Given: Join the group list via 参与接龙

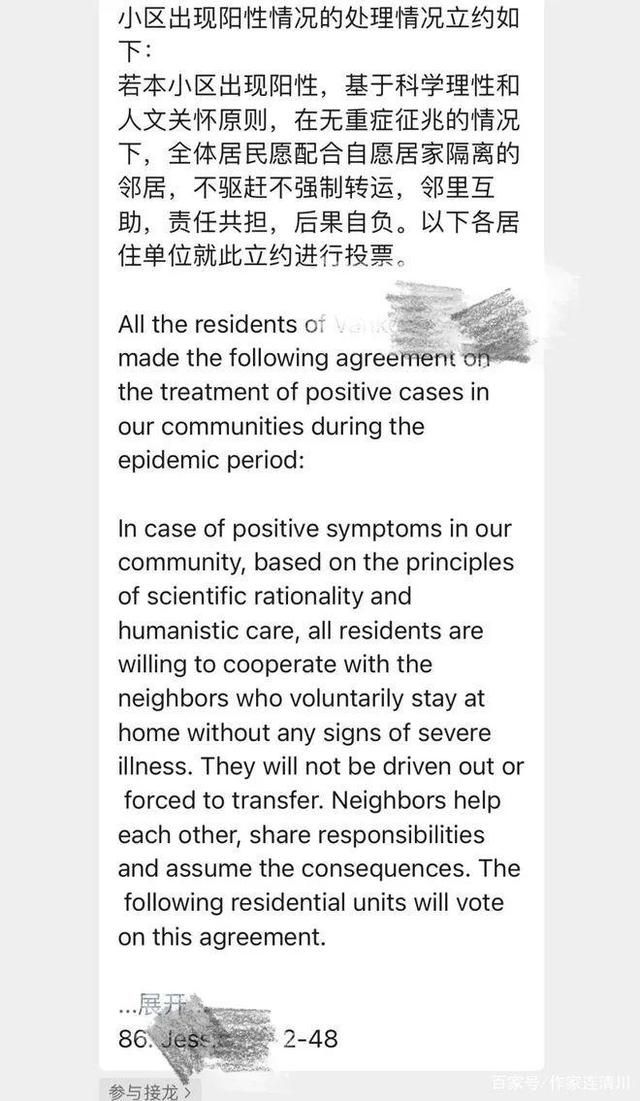Looking at the screenshot, I should [149, 1091].
